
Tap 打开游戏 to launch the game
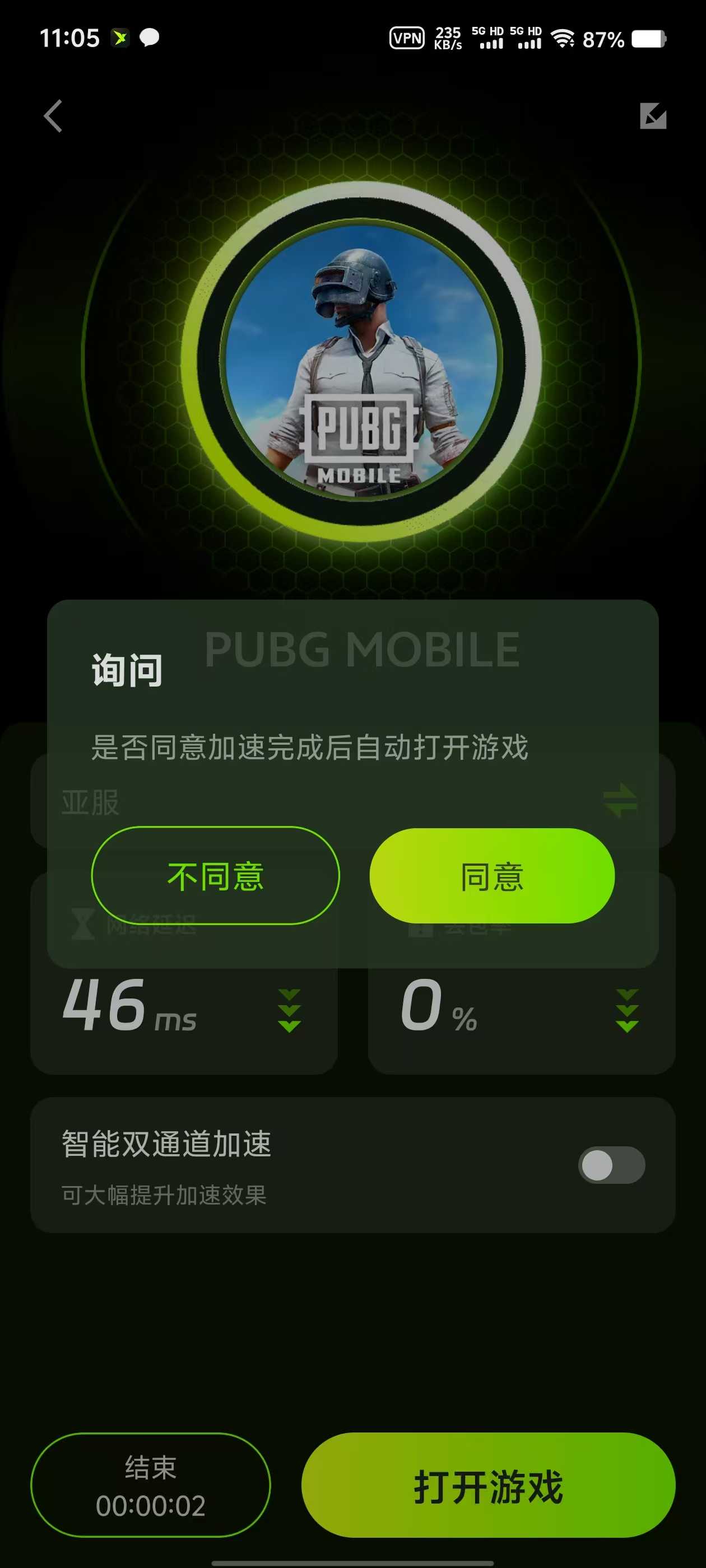point(488,1486)
